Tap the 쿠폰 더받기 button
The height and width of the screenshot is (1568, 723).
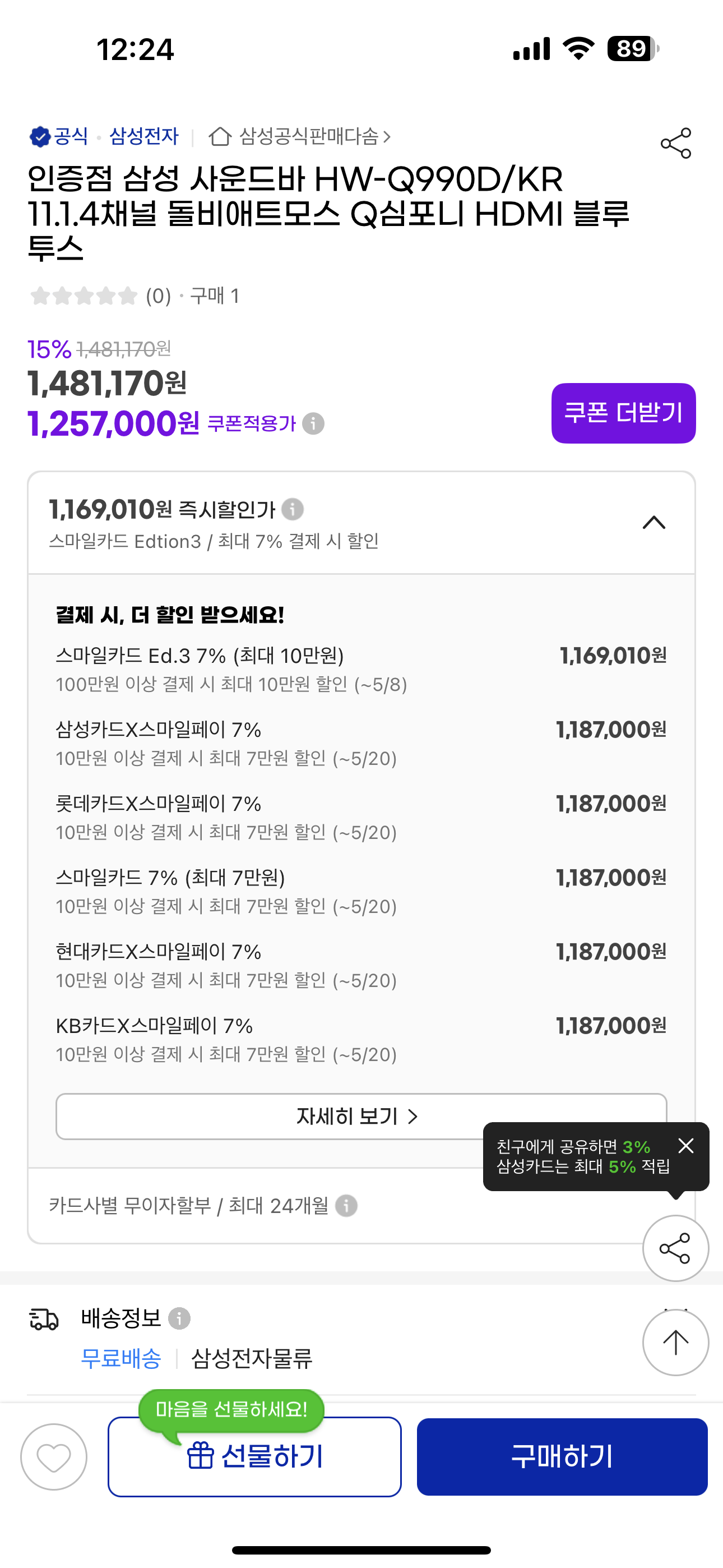(x=623, y=413)
